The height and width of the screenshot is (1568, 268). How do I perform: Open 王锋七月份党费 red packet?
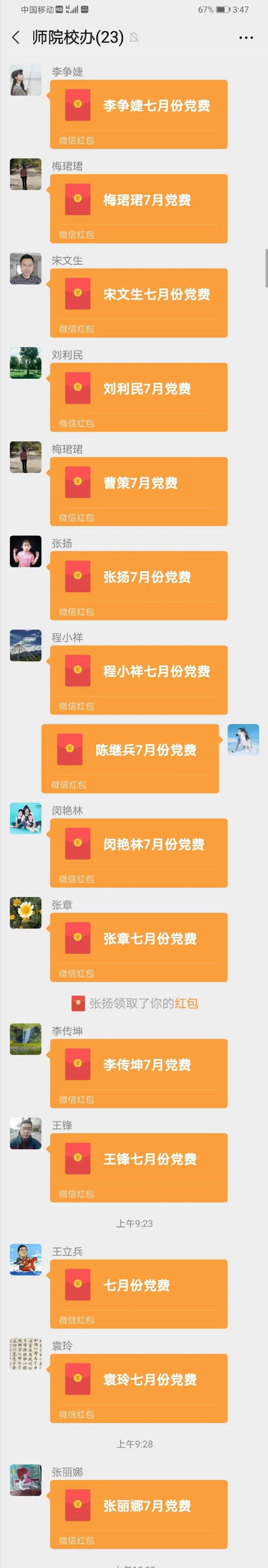(139, 1160)
